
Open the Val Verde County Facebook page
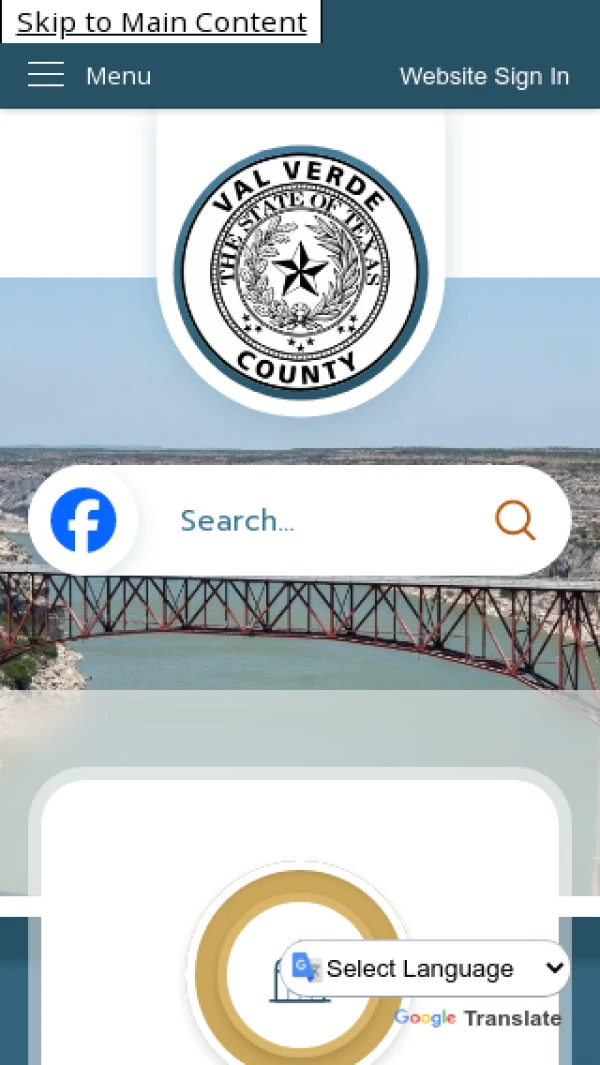[x=83, y=520]
